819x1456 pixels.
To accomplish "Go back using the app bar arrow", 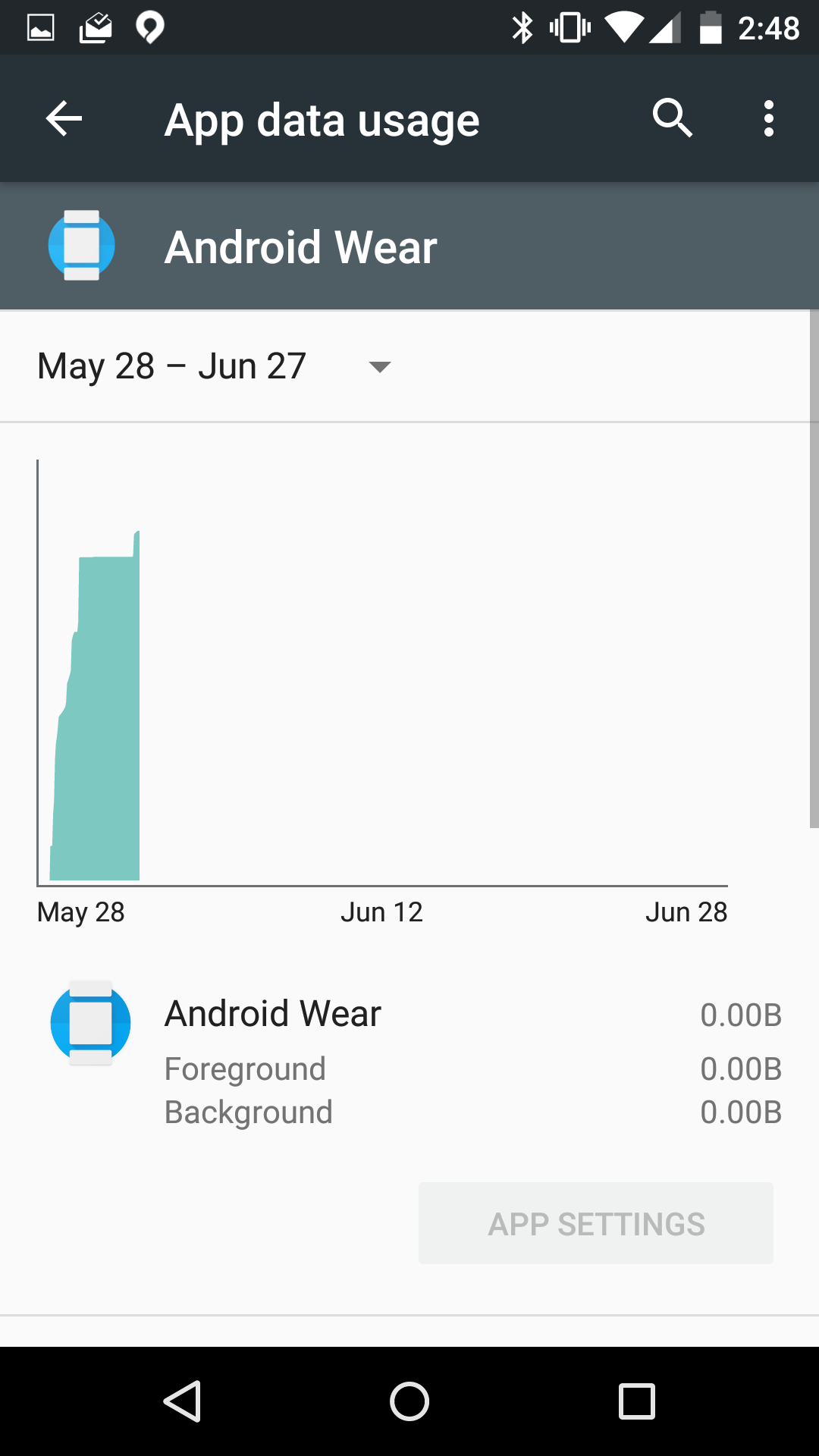I will tap(64, 119).
